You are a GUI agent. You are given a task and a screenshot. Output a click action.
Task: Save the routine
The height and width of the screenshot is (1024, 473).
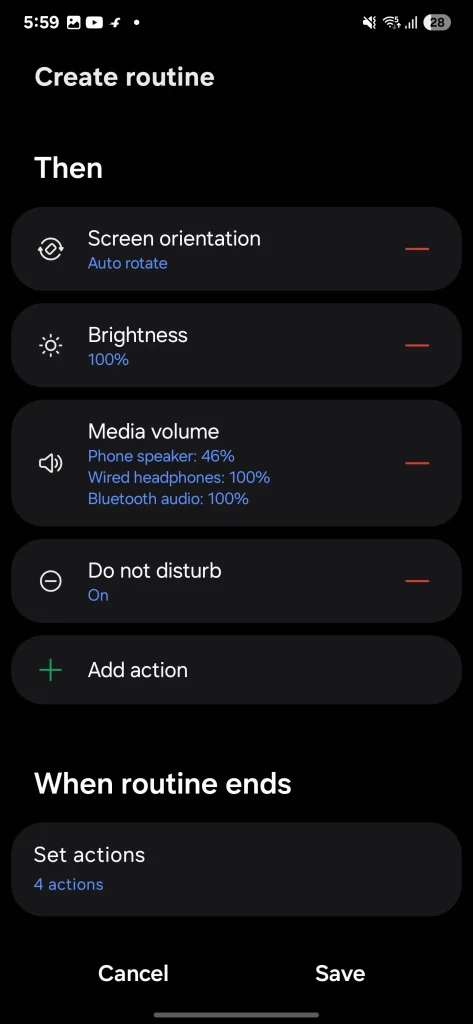(340, 973)
